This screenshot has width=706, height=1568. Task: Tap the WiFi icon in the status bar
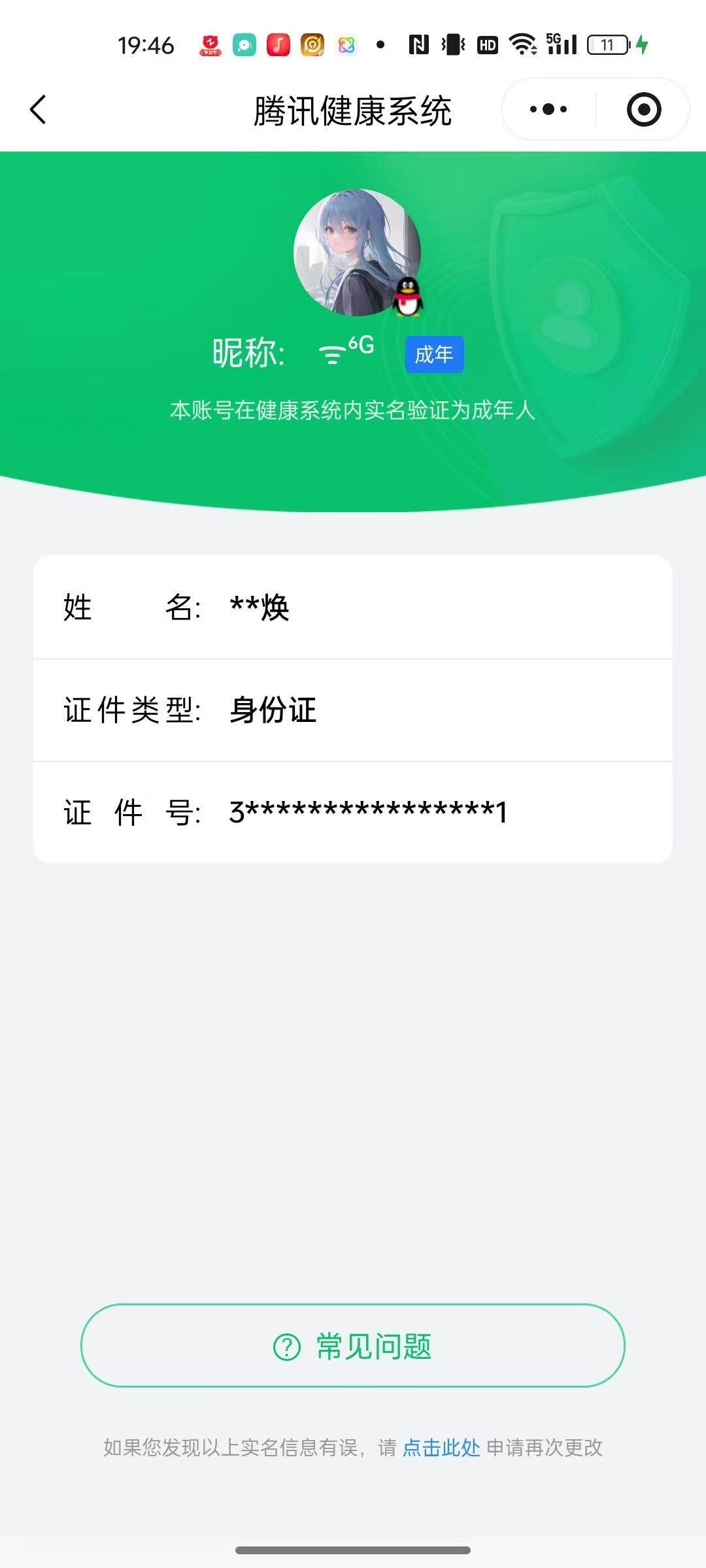523,44
